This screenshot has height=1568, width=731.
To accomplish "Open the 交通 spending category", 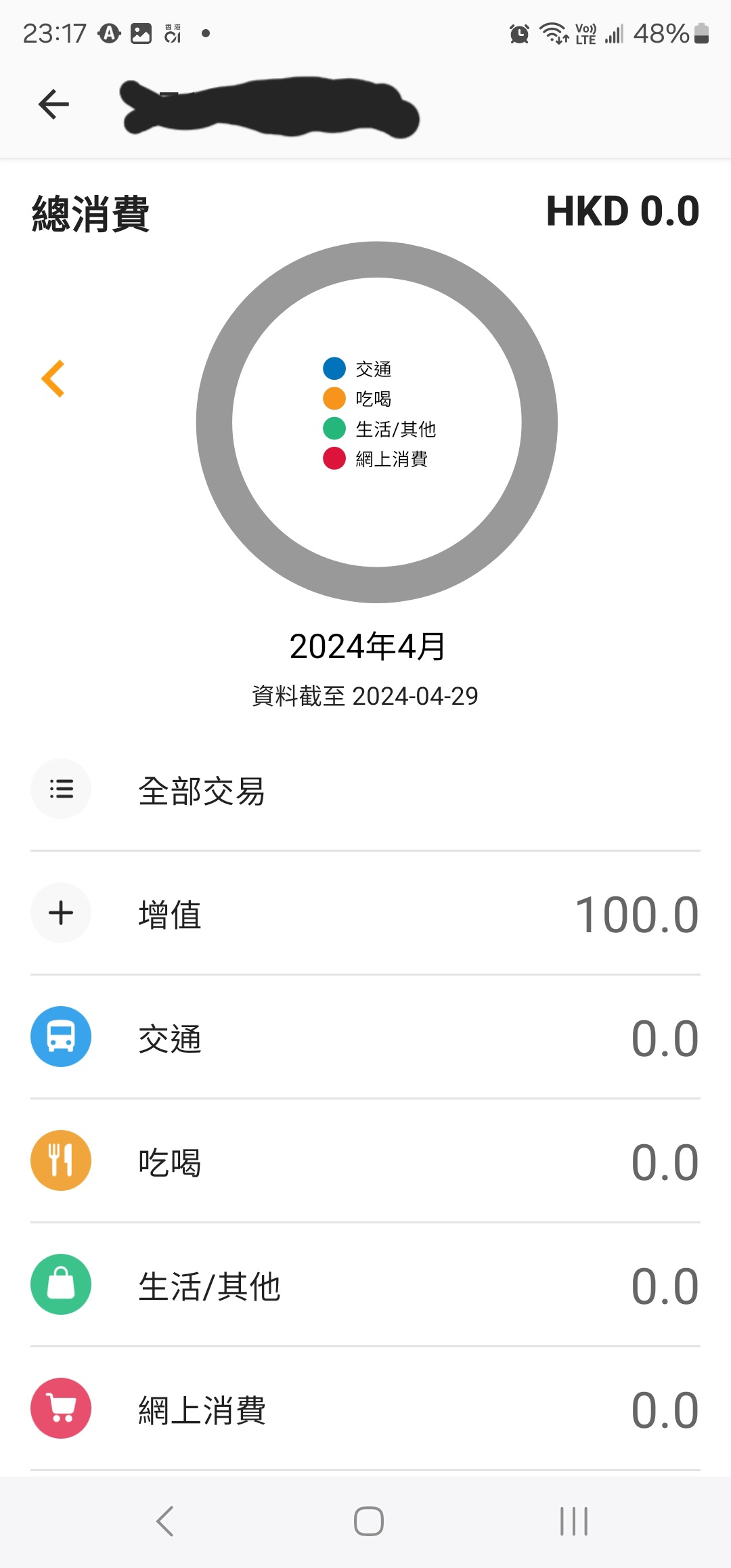I will [365, 1038].
